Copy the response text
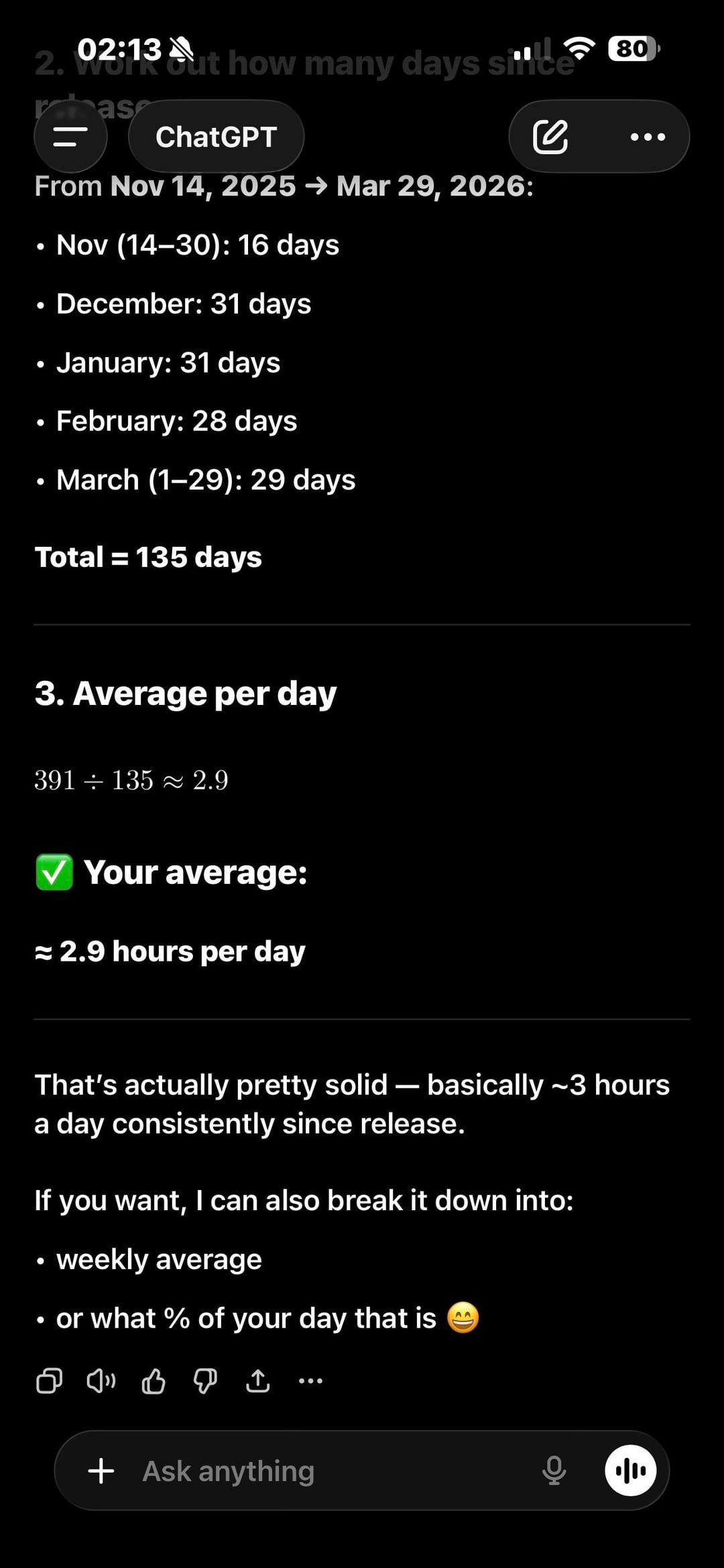This screenshot has height=1568, width=724. (49, 1380)
